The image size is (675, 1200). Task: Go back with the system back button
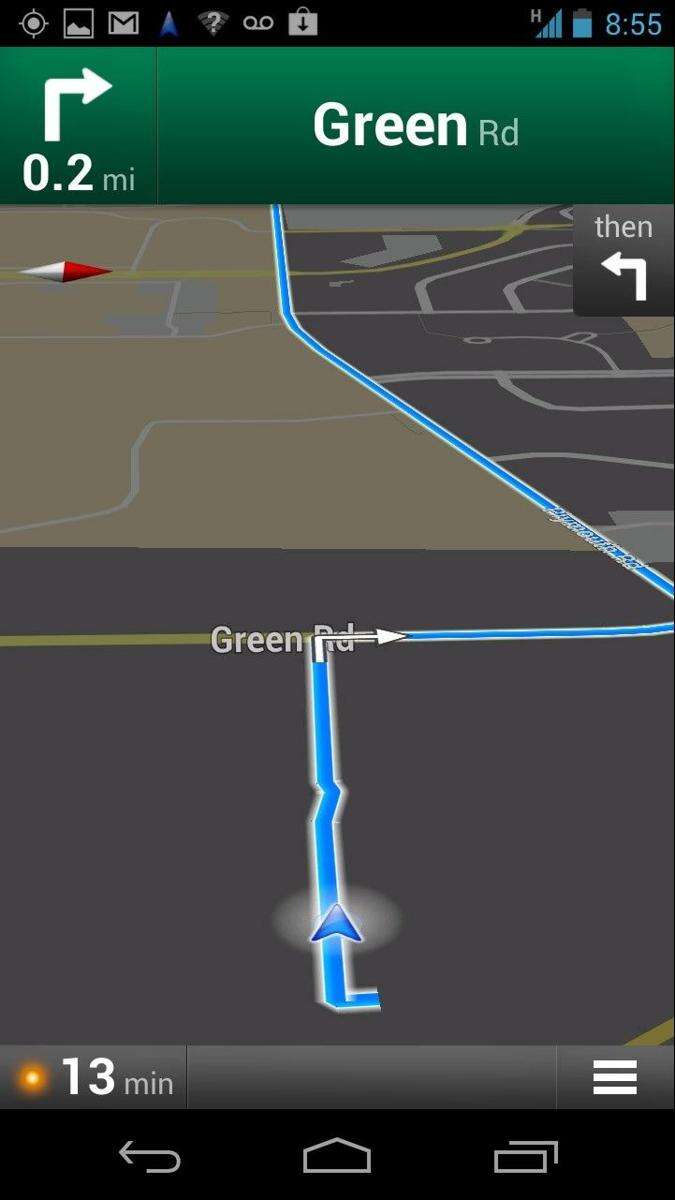click(x=150, y=1157)
